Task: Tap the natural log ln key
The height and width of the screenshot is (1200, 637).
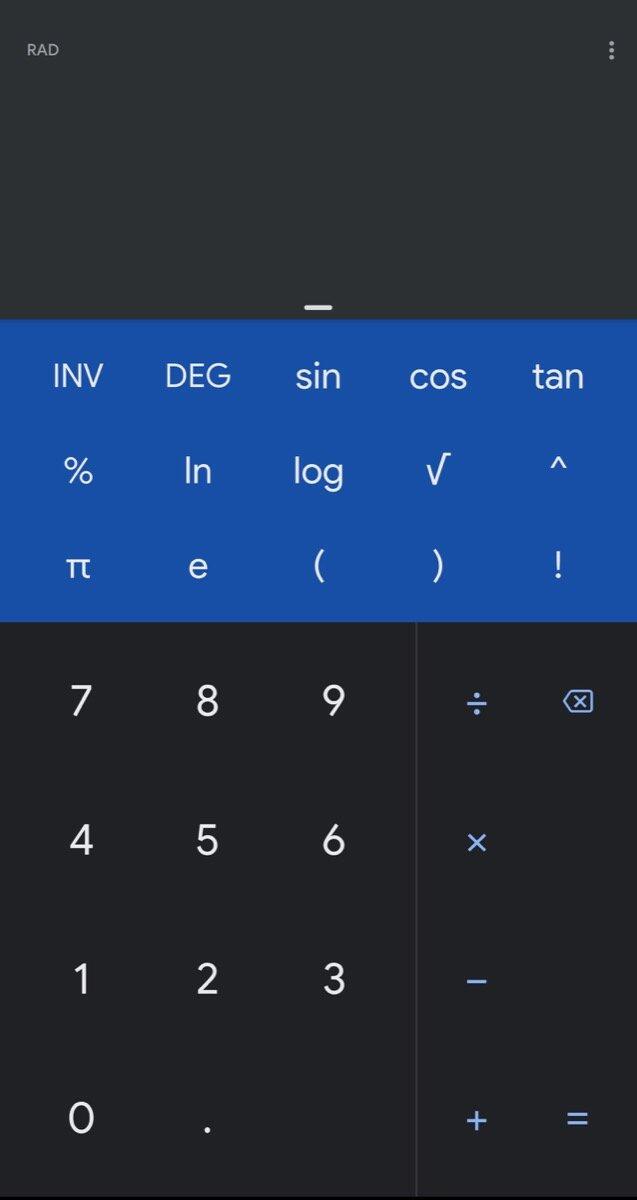Action: click(198, 471)
